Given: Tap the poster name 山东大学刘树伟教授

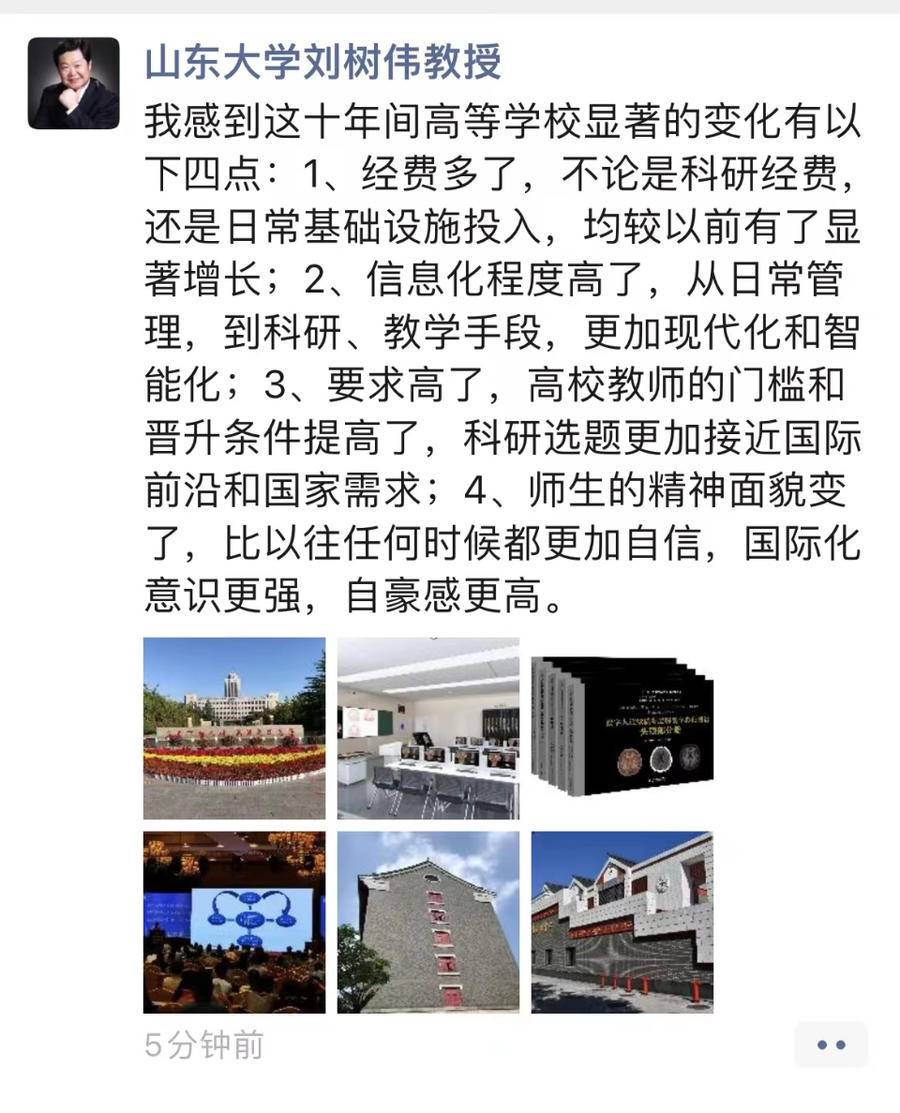Looking at the screenshot, I should (322, 63).
